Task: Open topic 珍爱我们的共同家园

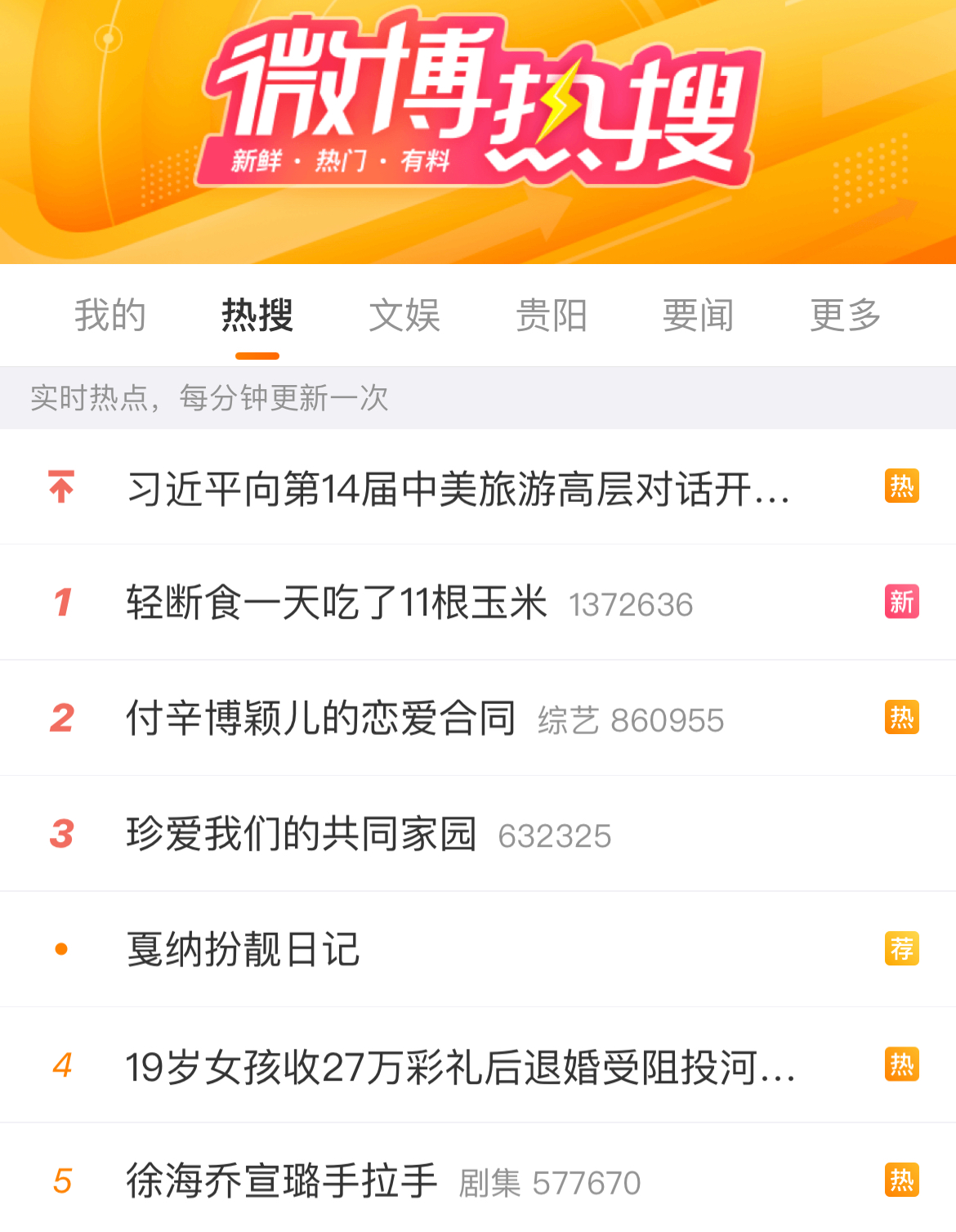Action: pyautogui.click(x=301, y=835)
